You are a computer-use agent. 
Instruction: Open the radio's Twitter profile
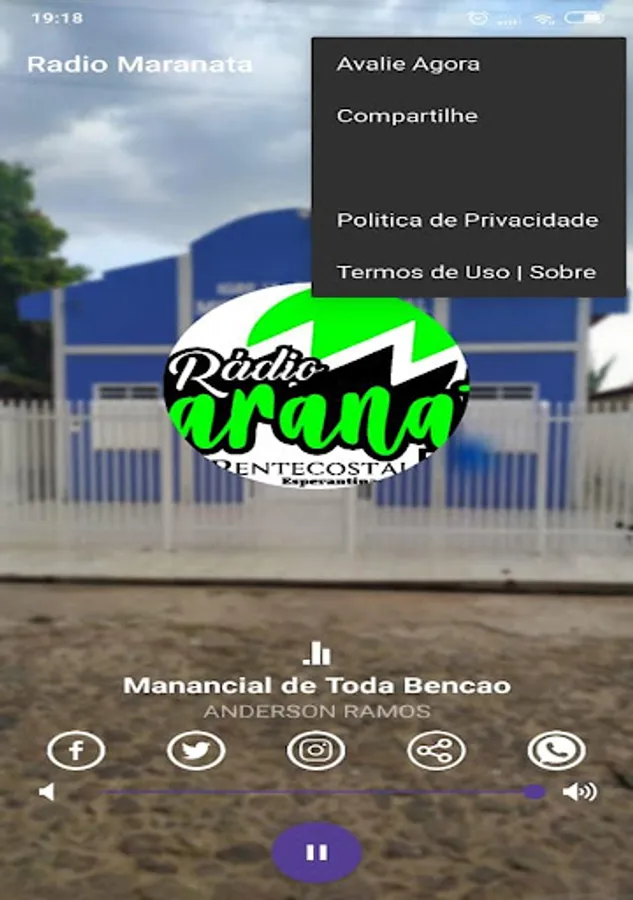click(x=196, y=750)
